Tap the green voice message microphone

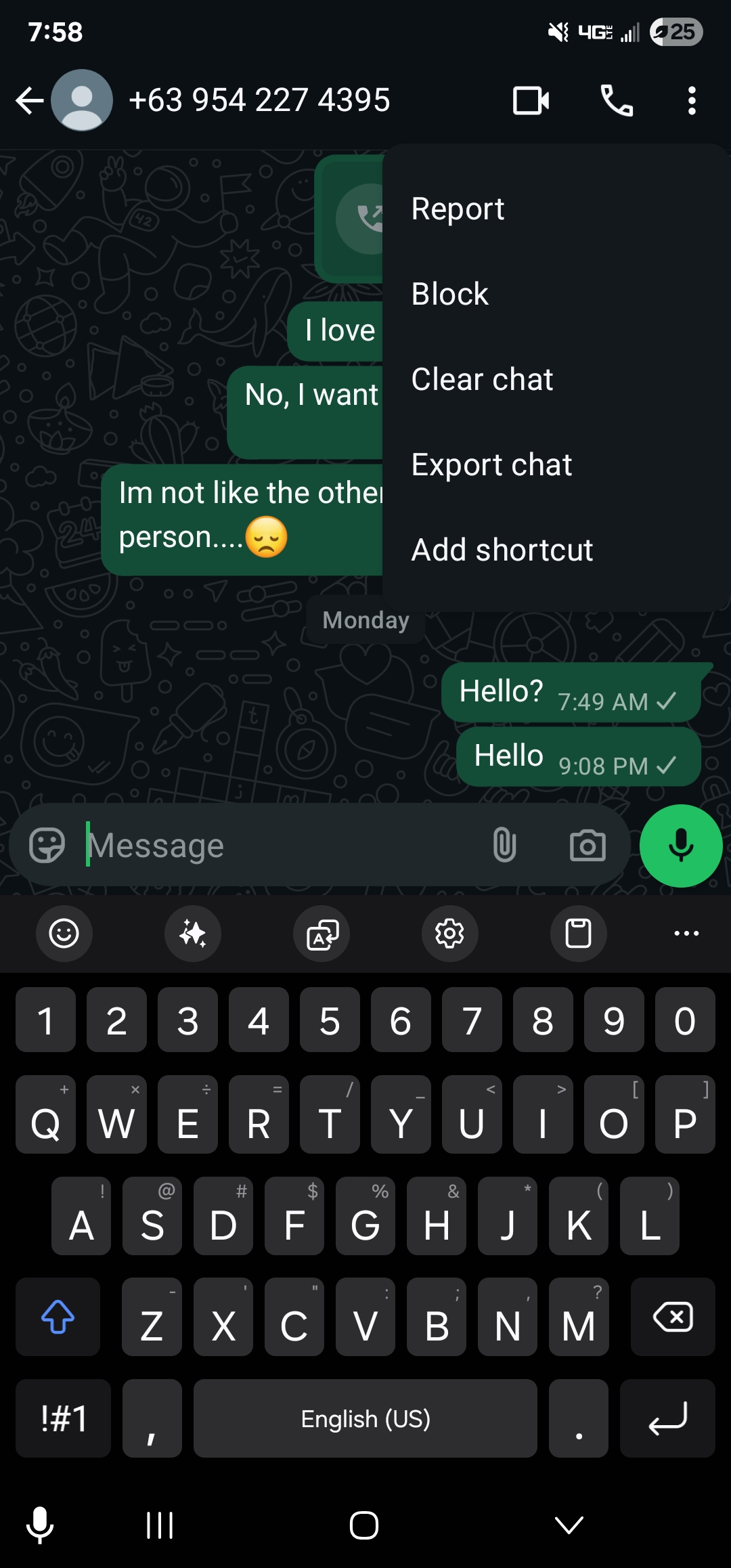point(680,845)
